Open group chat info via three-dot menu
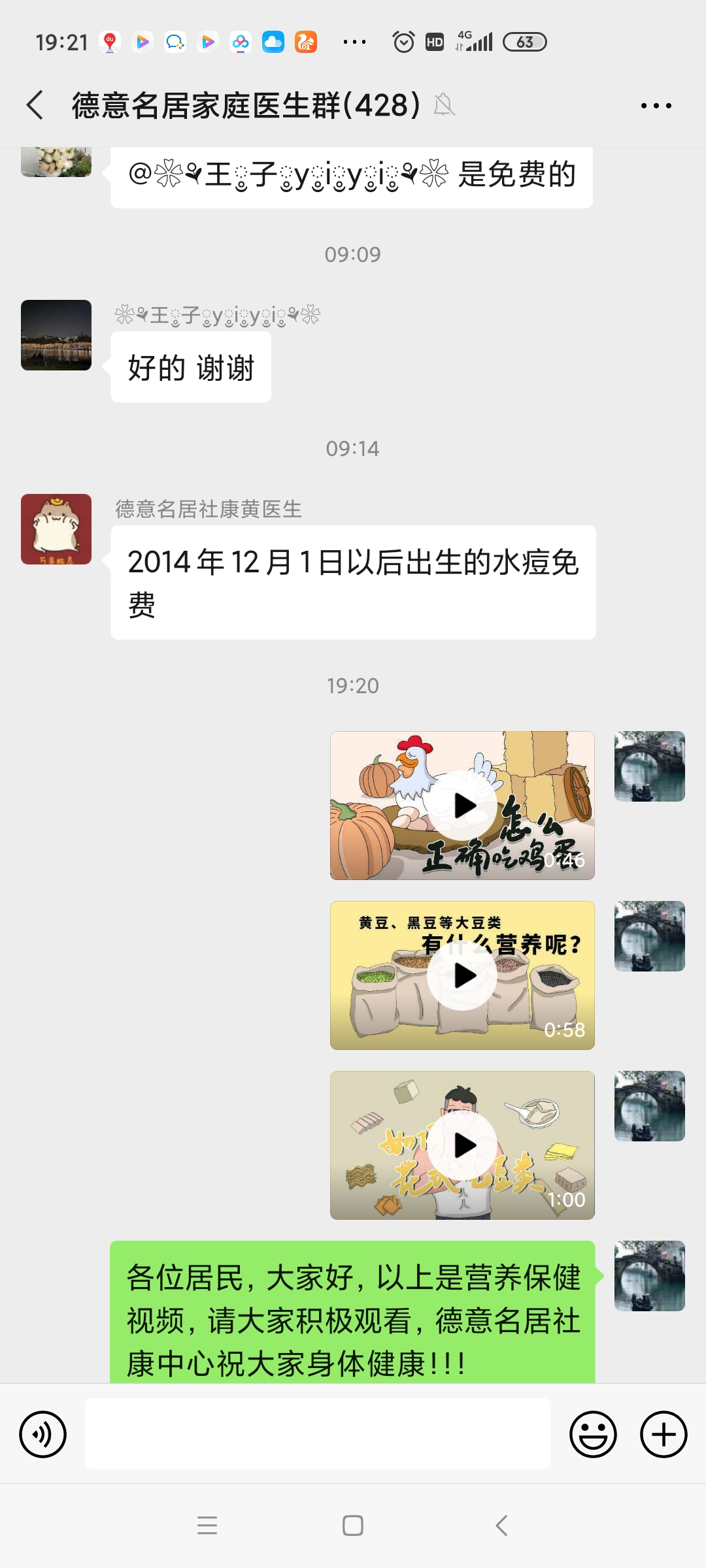The image size is (706, 1568). point(656,106)
